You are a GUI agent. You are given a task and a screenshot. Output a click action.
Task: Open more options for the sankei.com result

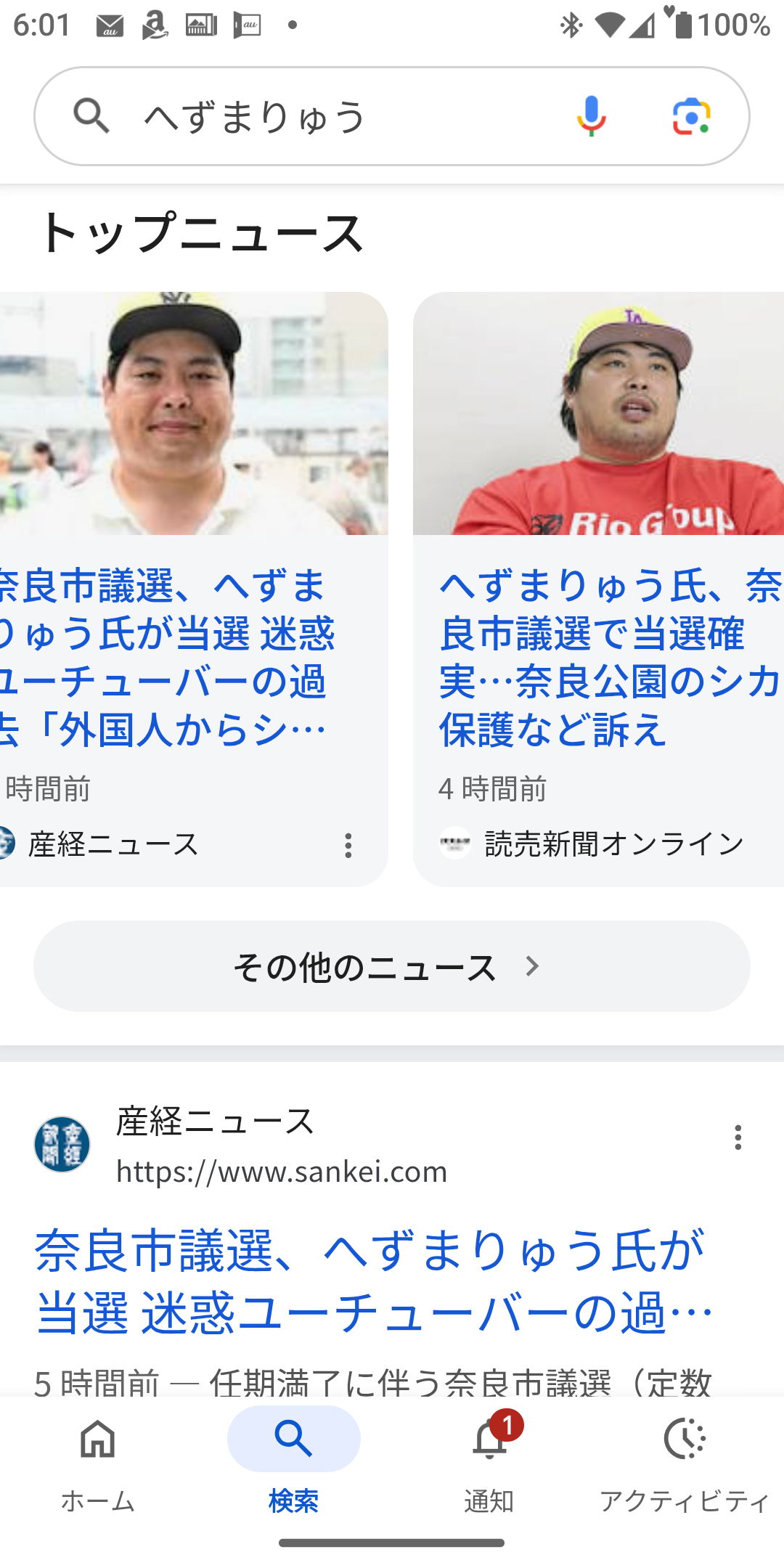point(738,1138)
